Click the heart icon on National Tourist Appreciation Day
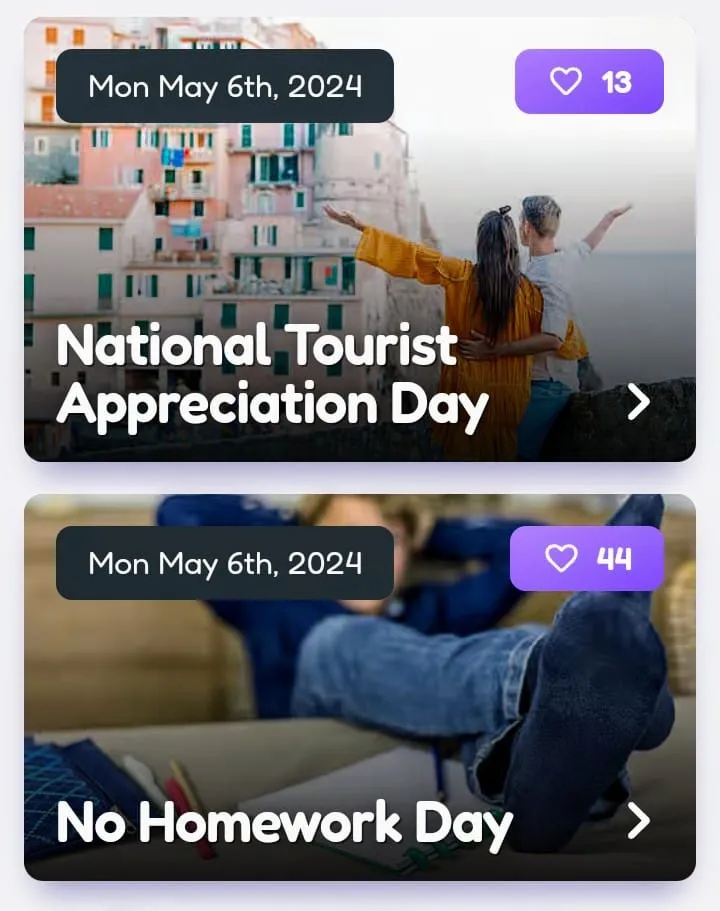Screen dimensions: 720x911 click(x=566, y=82)
